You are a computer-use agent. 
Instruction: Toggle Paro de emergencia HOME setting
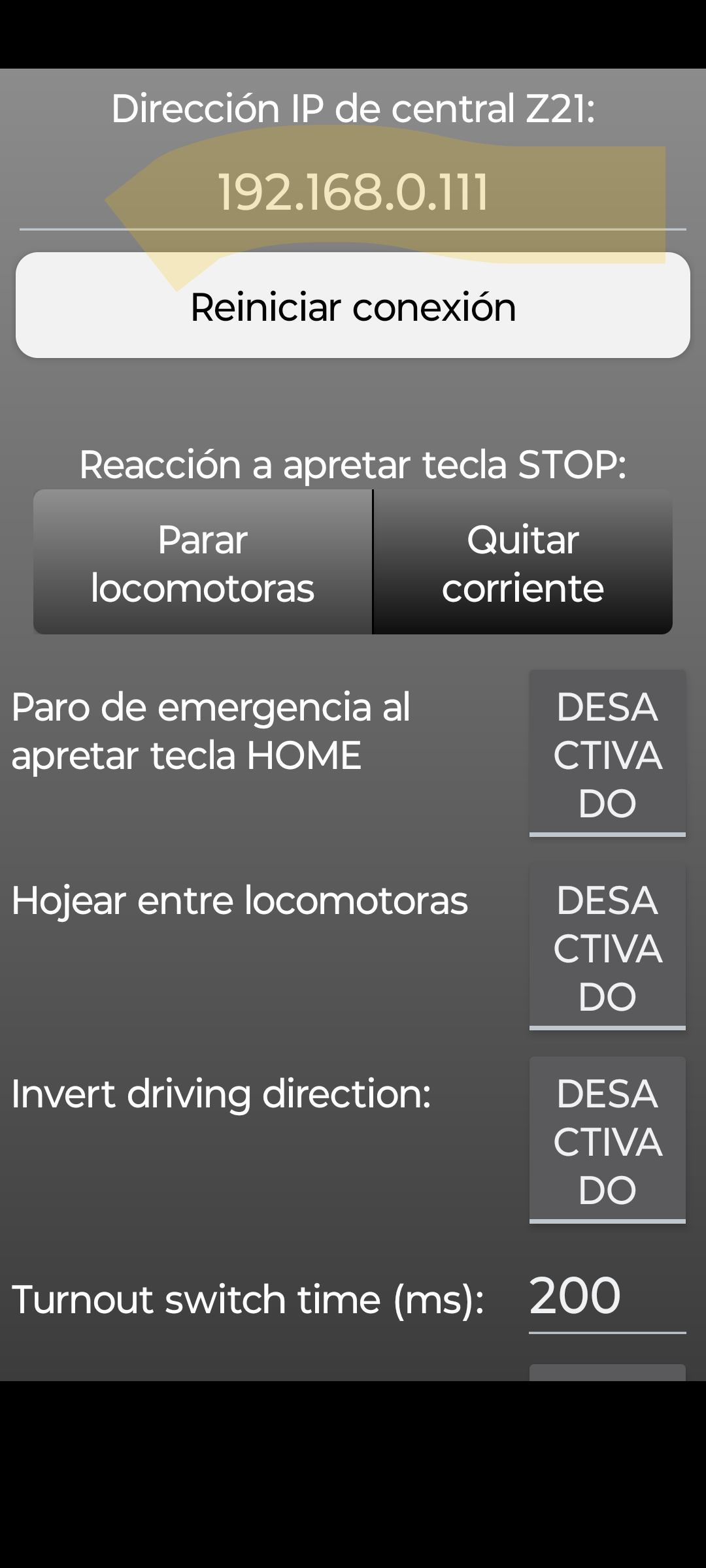pos(607,753)
